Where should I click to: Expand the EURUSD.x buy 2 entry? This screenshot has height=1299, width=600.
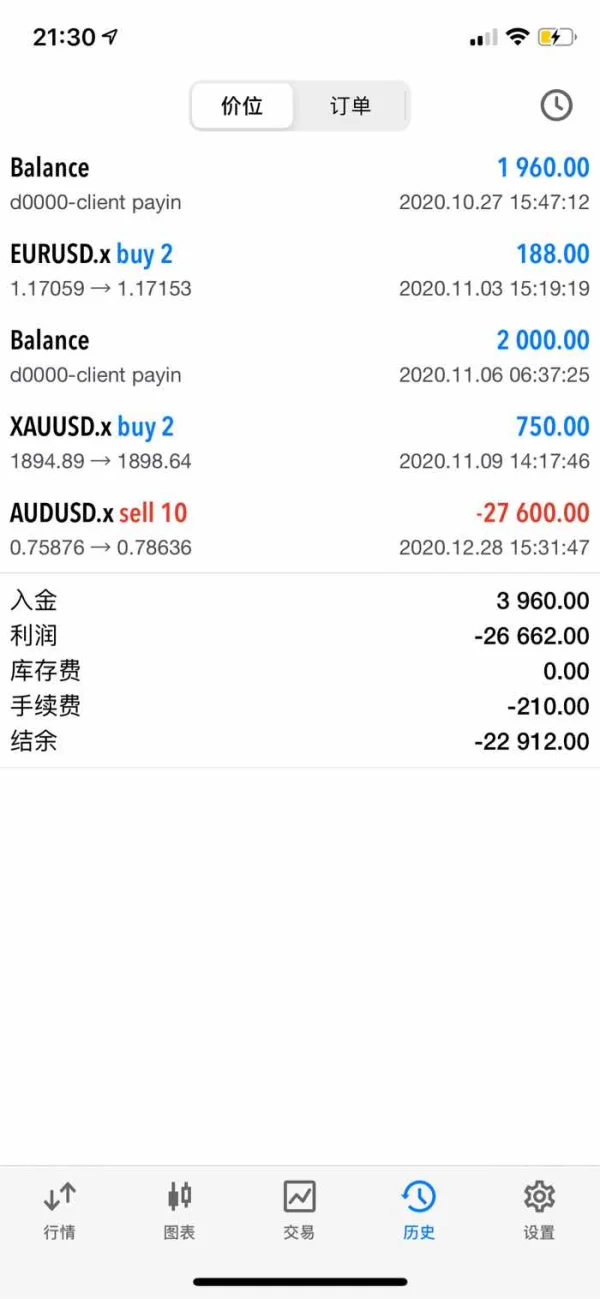[x=300, y=270]
